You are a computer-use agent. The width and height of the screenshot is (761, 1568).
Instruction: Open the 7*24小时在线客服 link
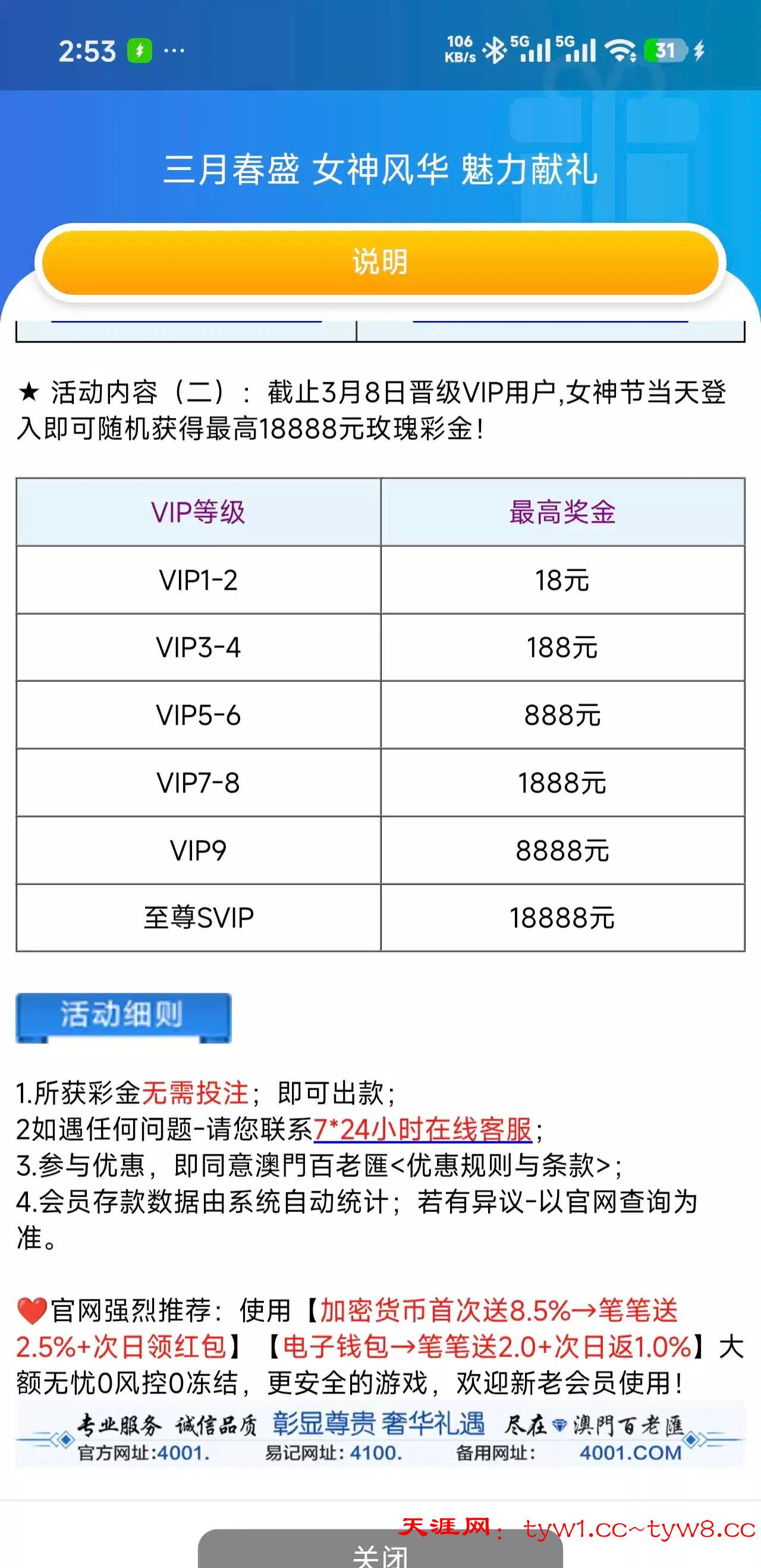(423, 1129)
